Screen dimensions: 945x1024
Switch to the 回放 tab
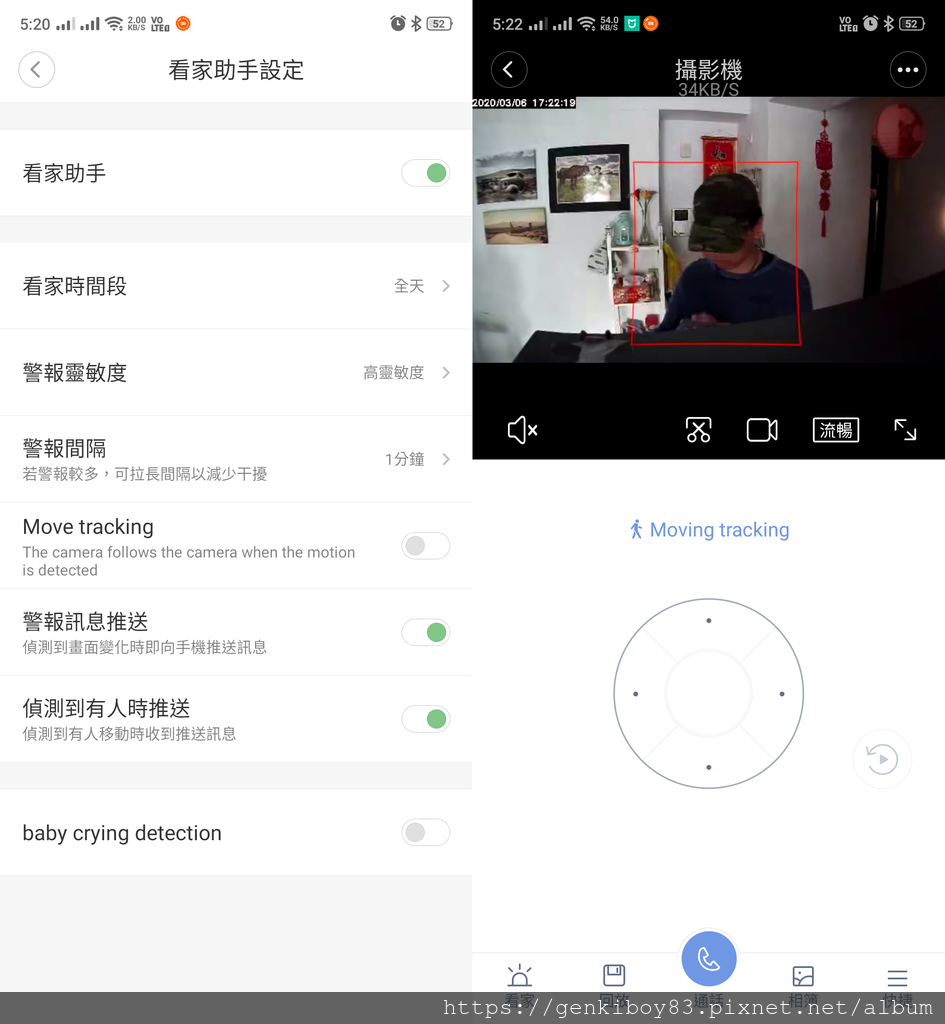click(614, 978)
